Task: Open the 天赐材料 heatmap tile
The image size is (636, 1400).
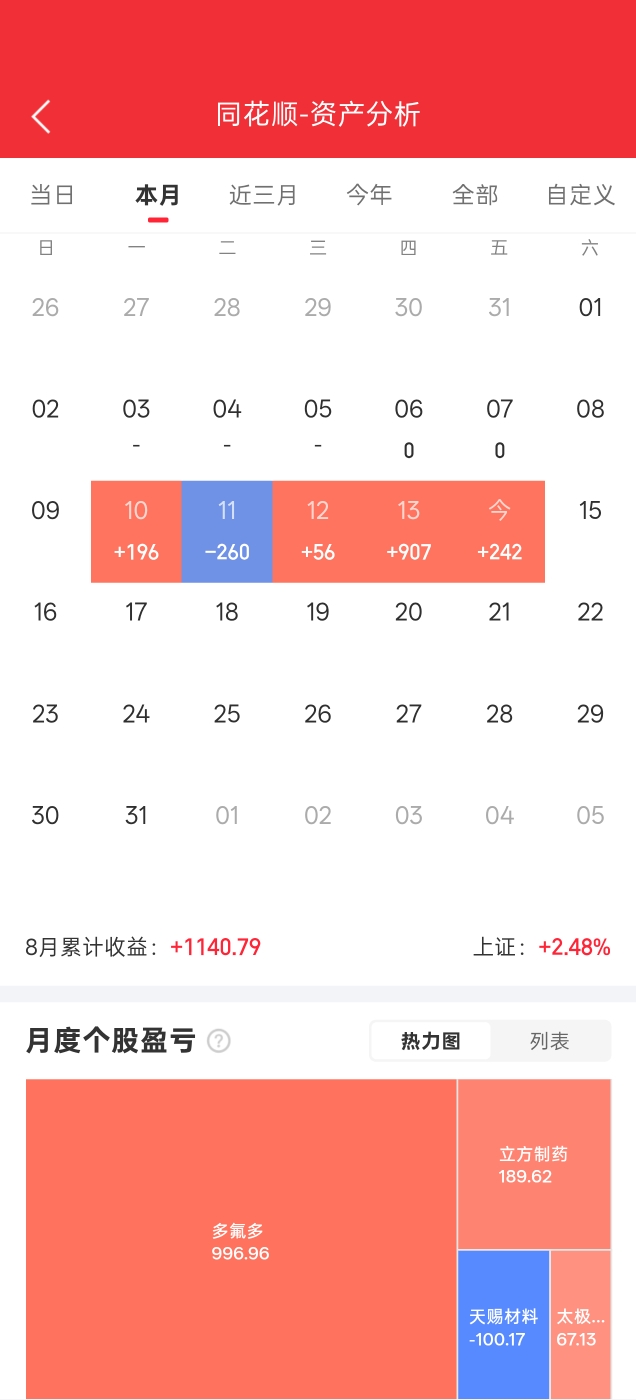Action: coord(504,1325)
